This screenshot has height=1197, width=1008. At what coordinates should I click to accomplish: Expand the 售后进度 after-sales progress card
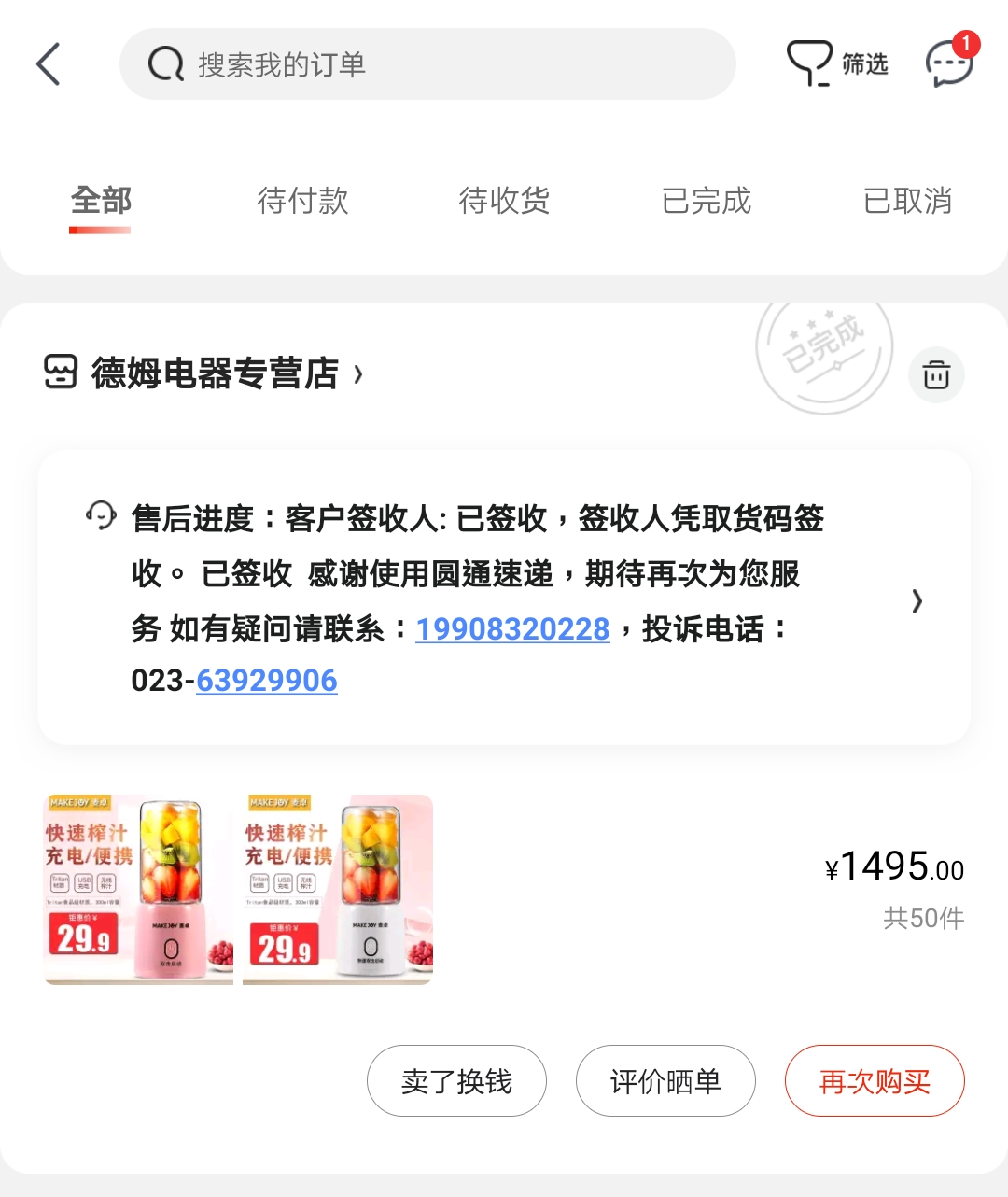917,601
